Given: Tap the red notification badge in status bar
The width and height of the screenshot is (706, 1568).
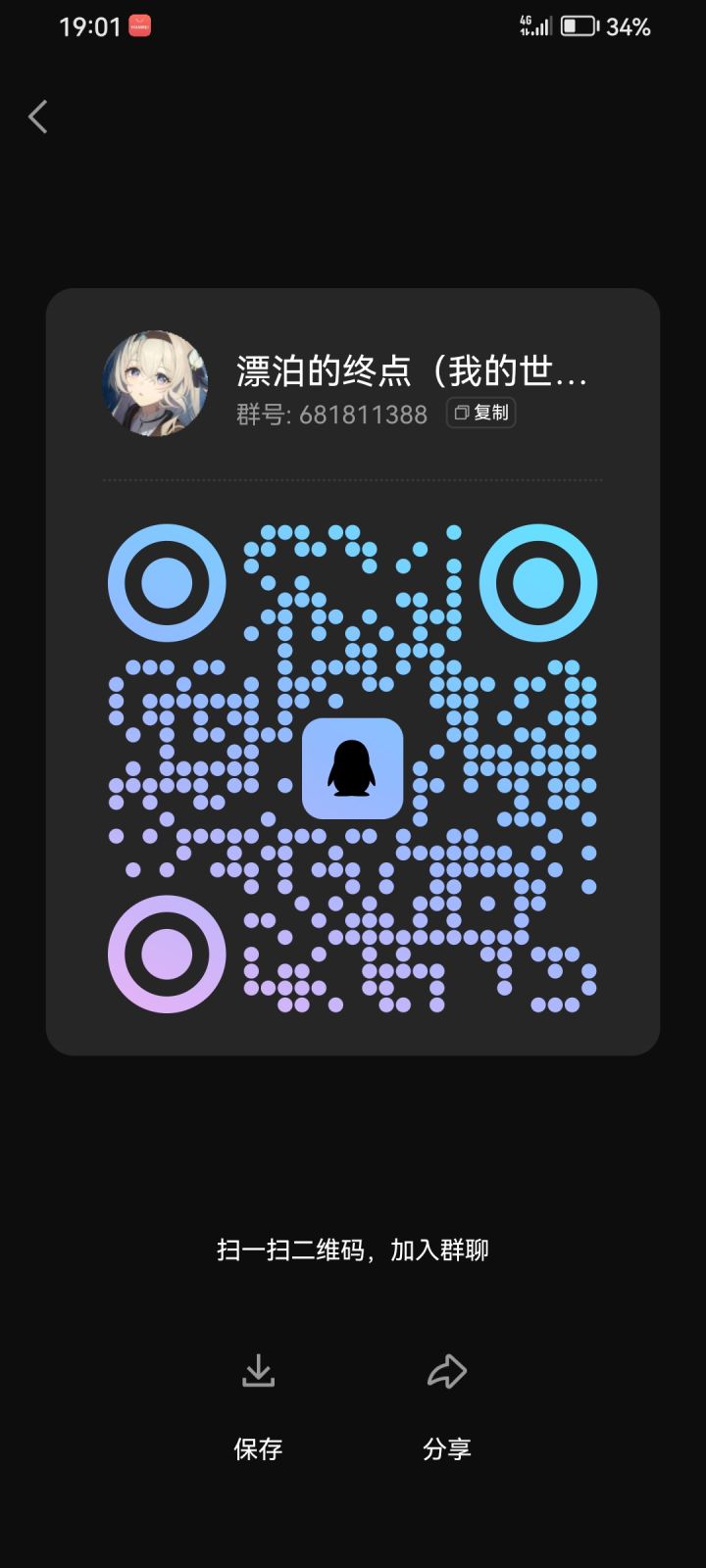Looking at the screenshot, I should 137,25.
